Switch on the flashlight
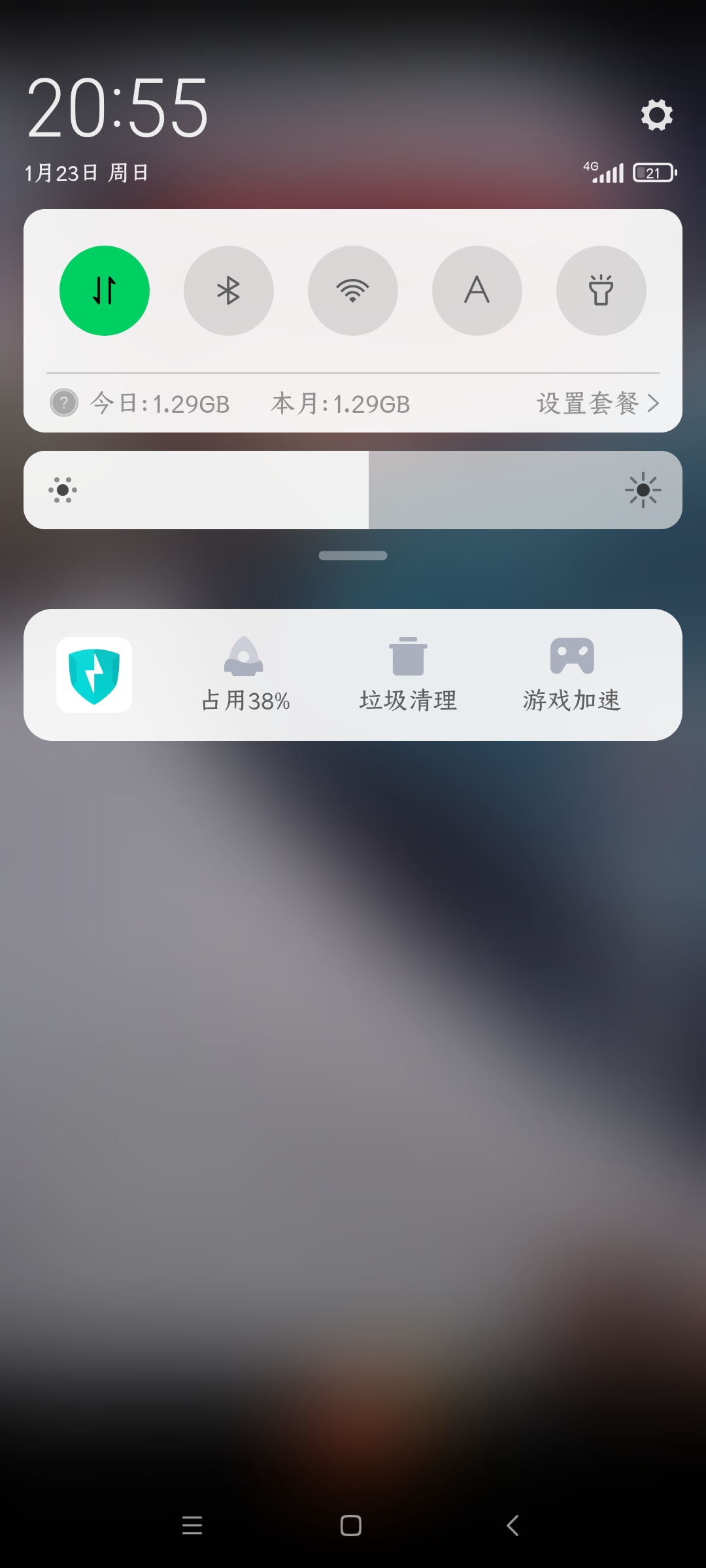 pyautogui.click(x=601, y=291)
